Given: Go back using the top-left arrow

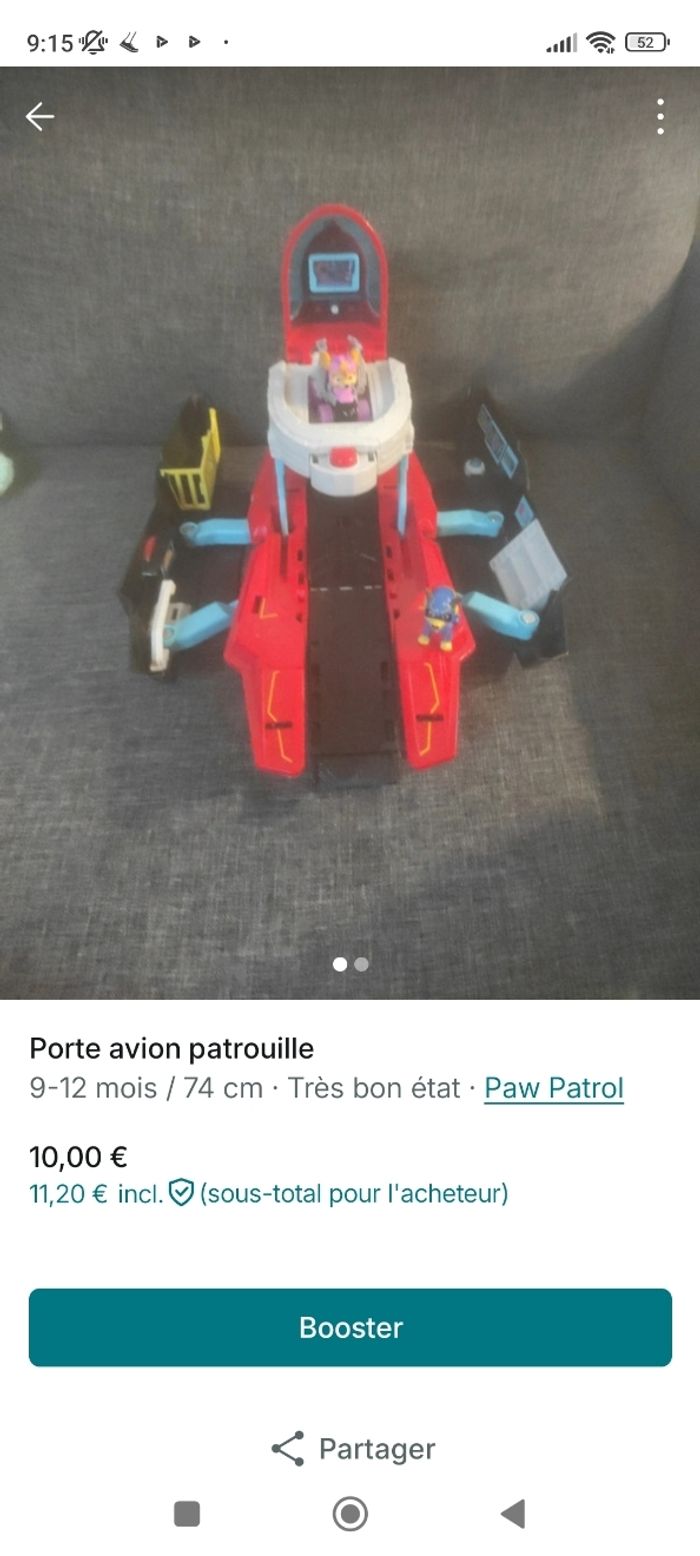Looking at the screenshot, I should click(x=40, y=117).
